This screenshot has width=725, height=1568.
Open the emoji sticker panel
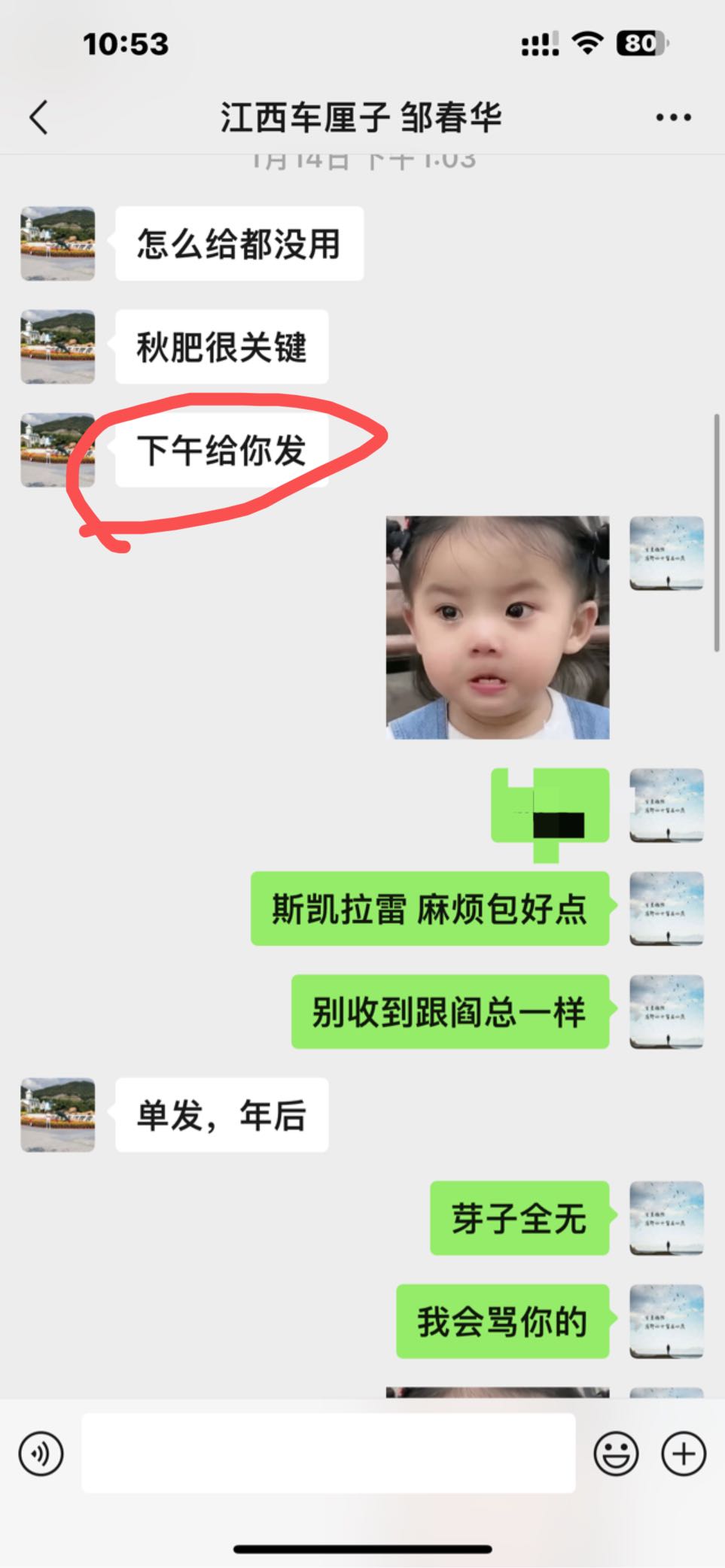coord(616,1454)
